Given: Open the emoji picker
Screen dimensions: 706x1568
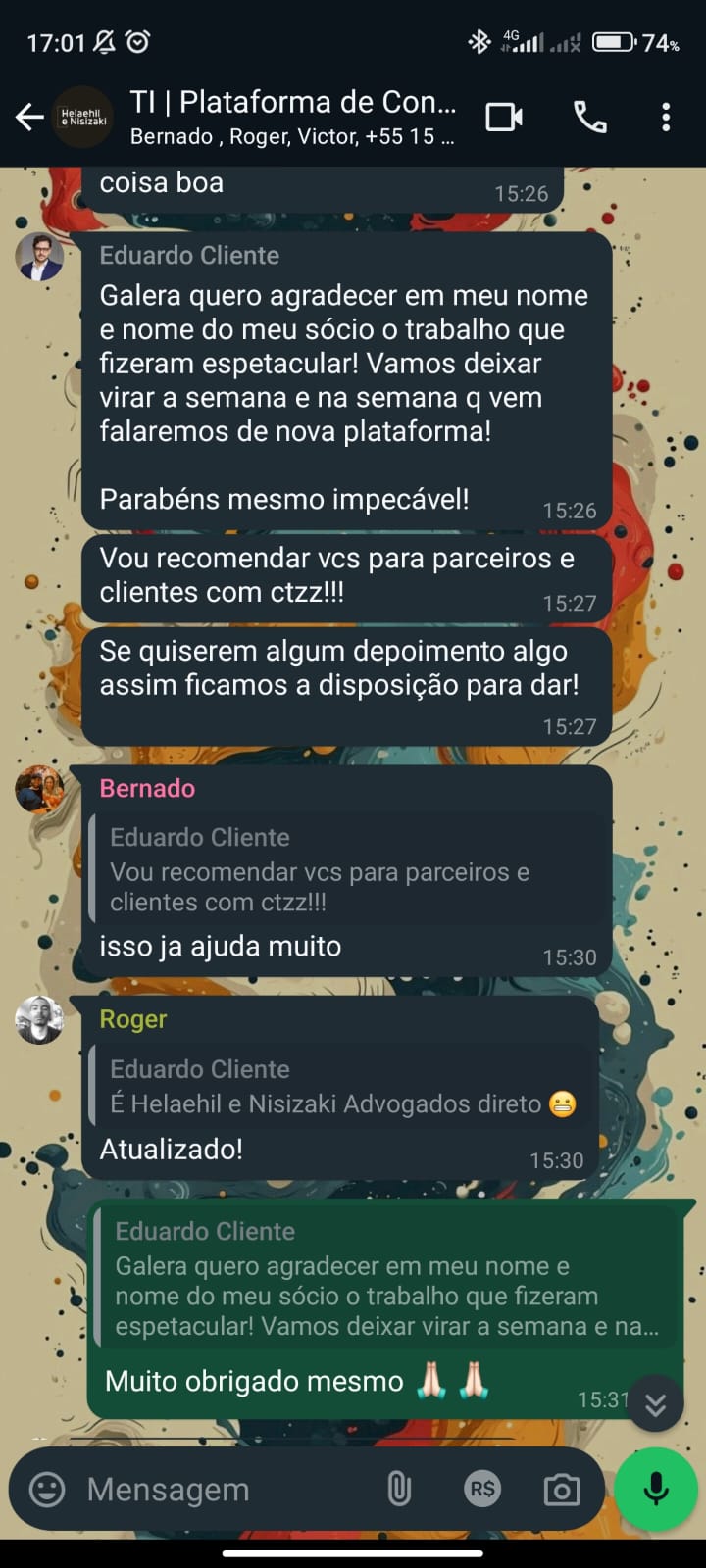Looking at the screenshot, I should coord(47,1490).
